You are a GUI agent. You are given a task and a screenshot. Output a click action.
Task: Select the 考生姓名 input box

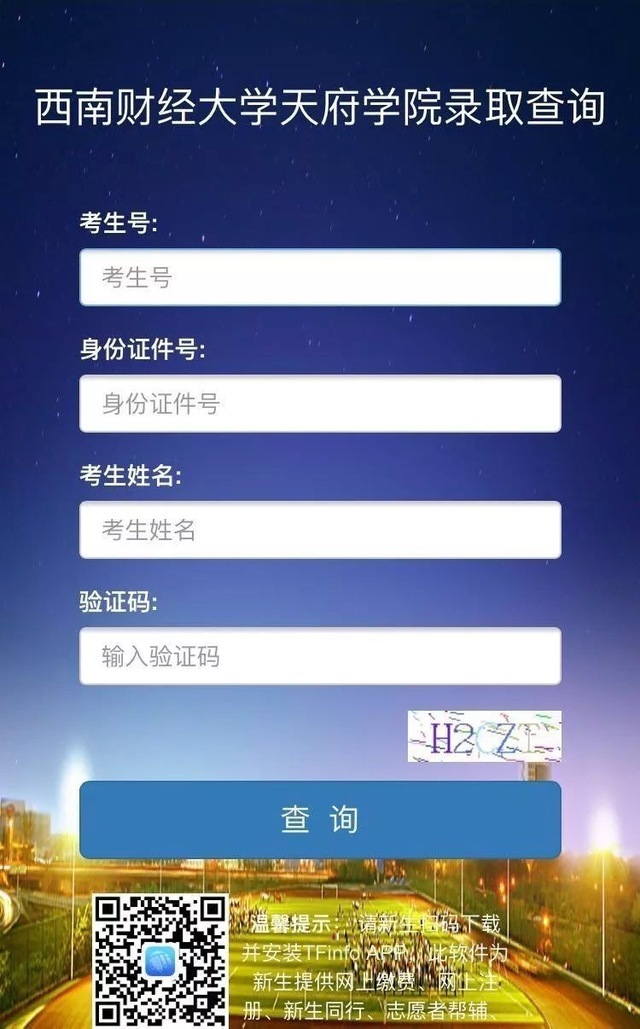point(320,529)
